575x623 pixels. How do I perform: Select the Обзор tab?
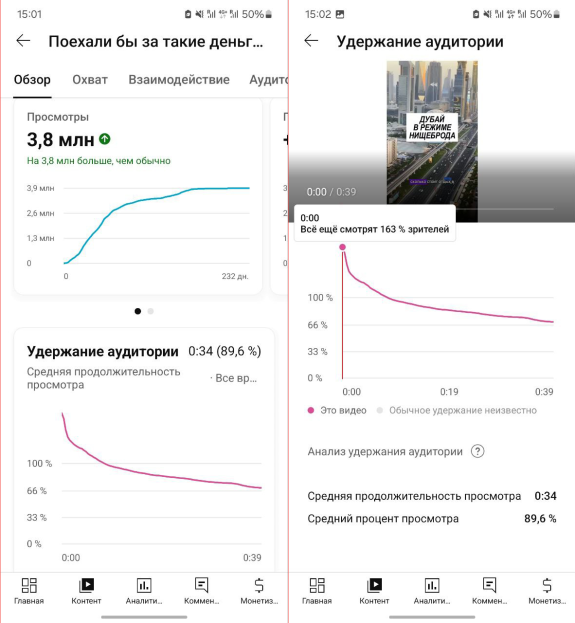point(32,79)
